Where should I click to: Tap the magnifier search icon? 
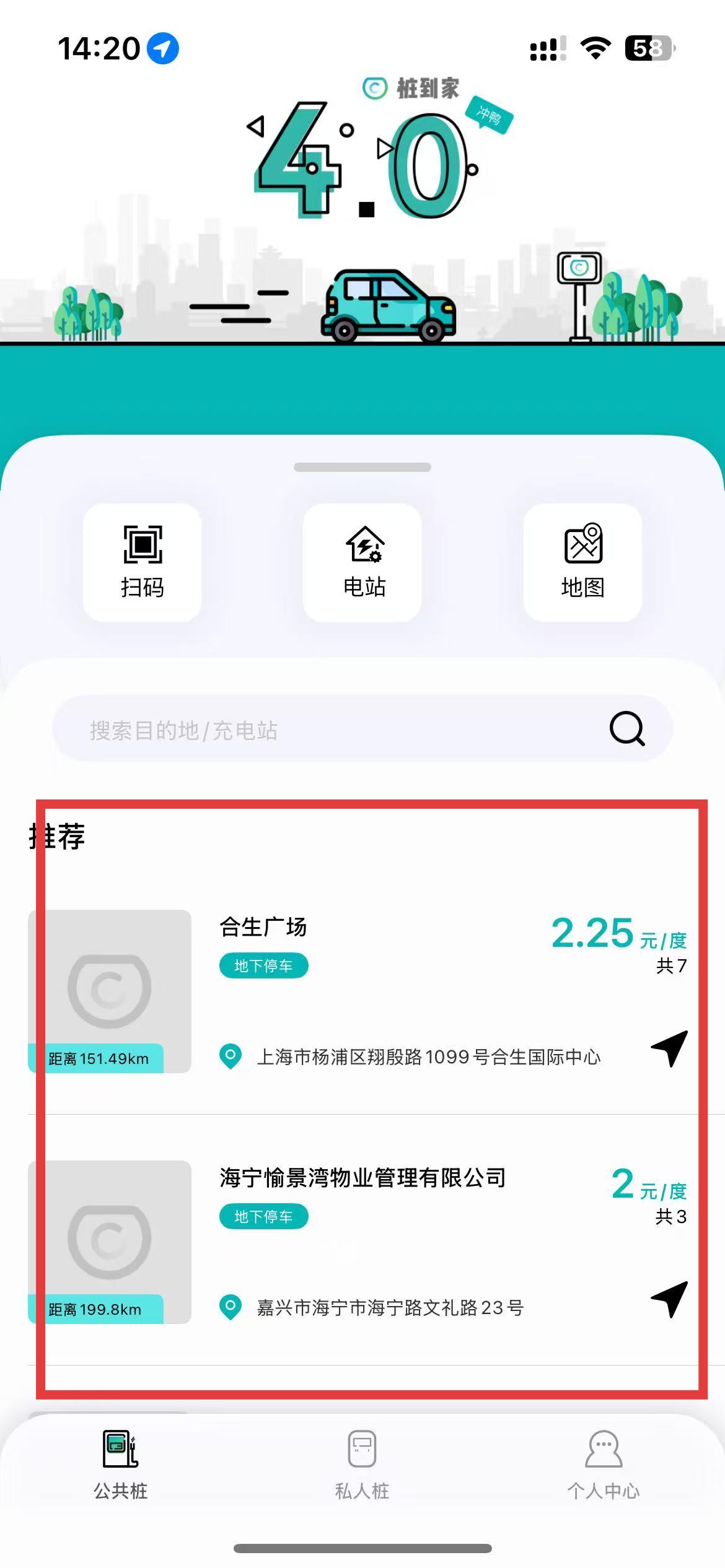627,729
